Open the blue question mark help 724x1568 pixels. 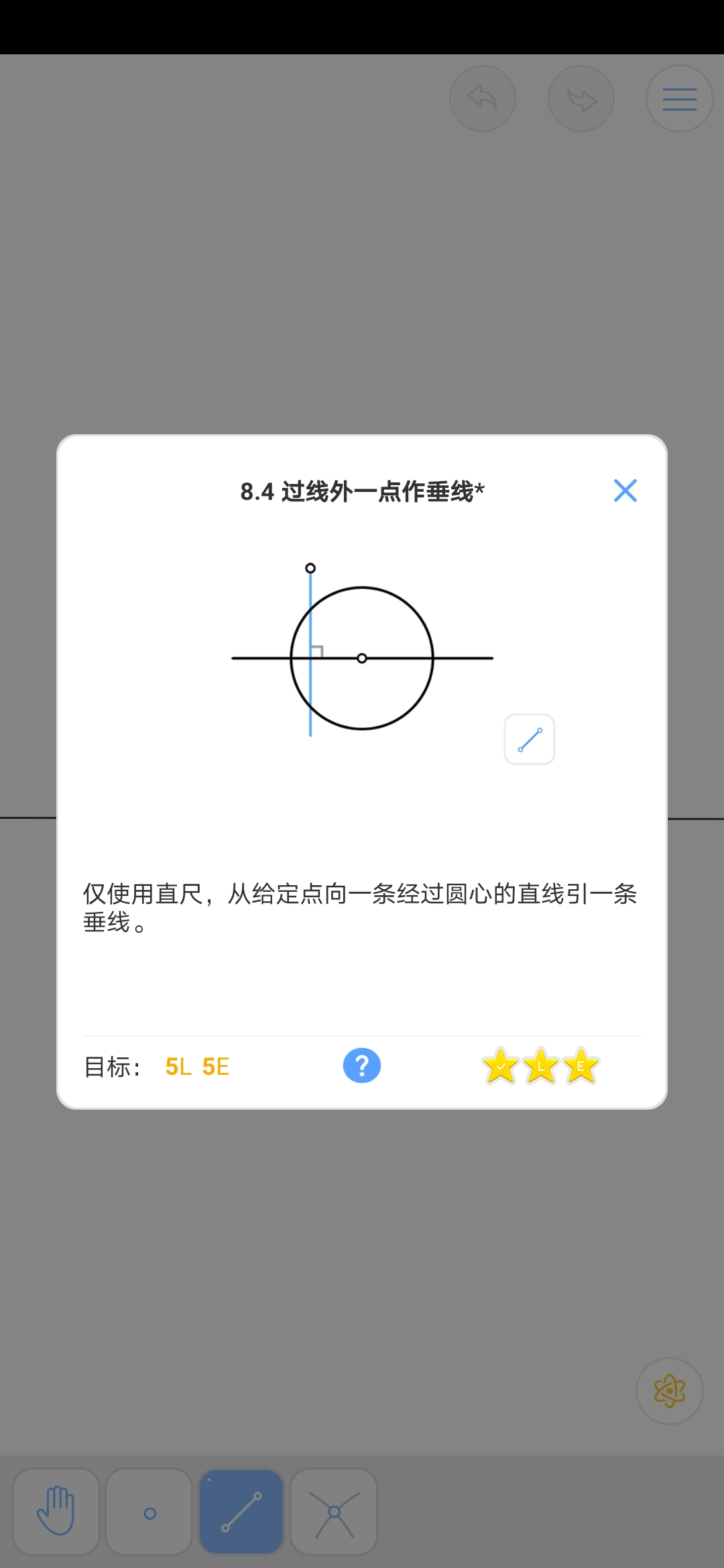click(x=362, y=1065)
